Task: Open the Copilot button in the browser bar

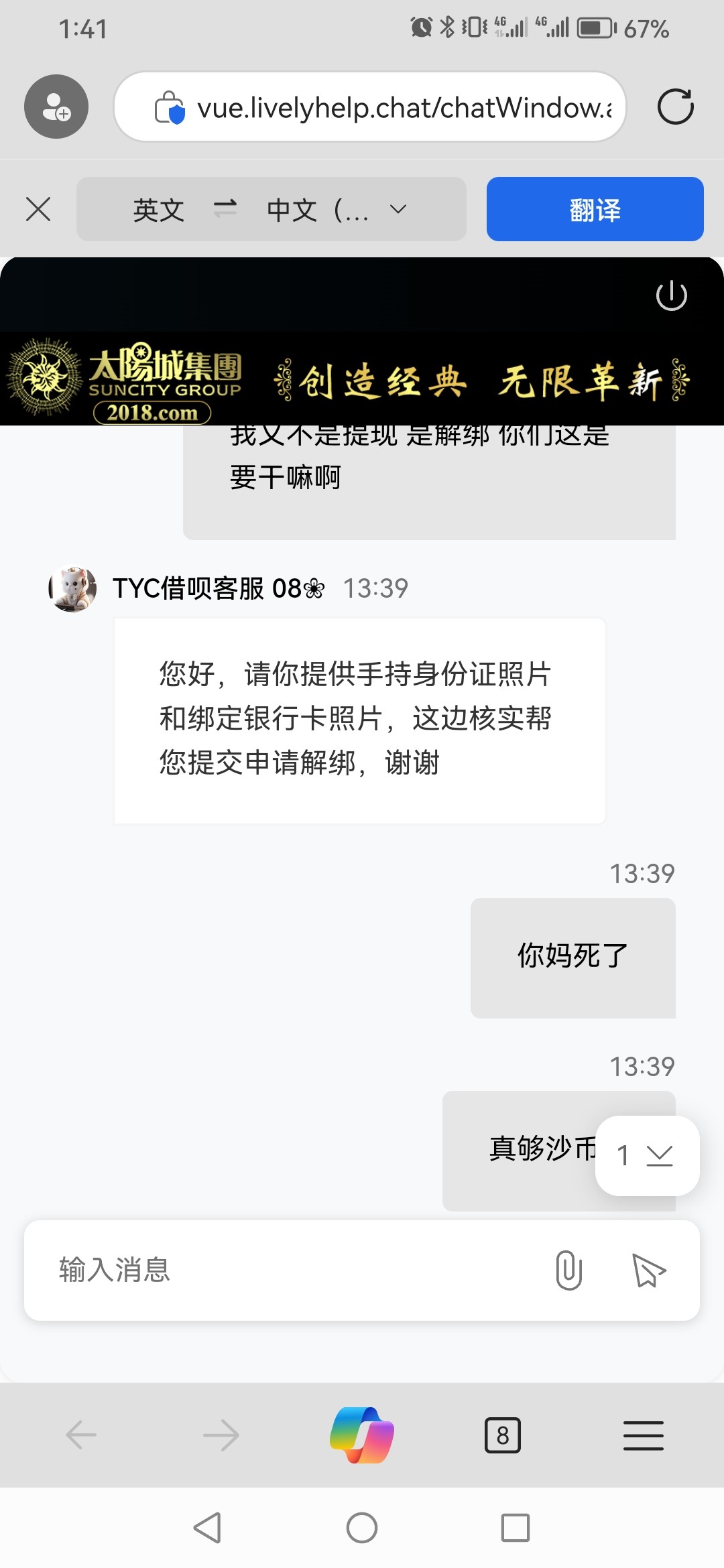Action: click(x=362, y=1435)
